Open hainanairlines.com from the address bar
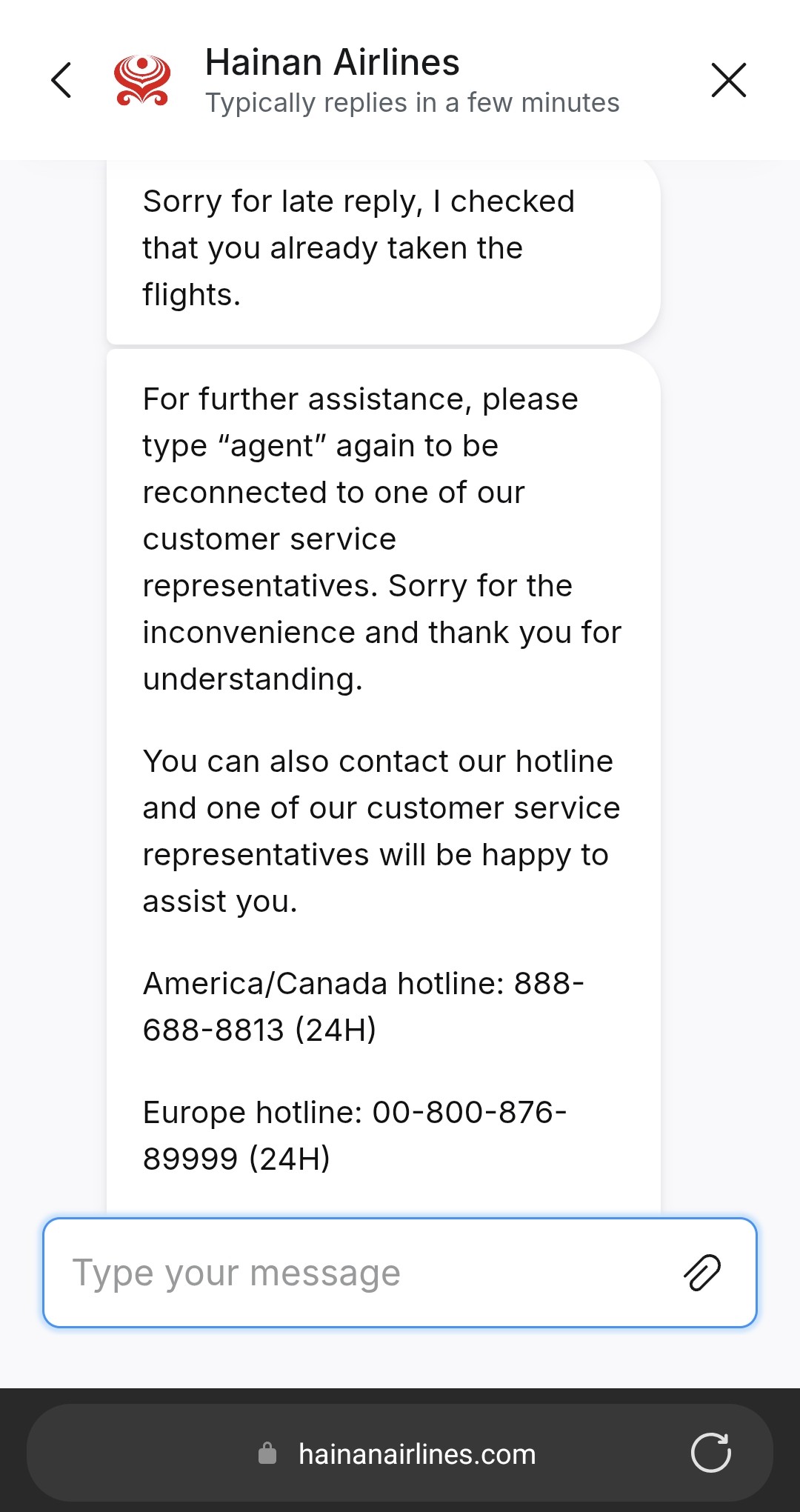The height and width of the screenshot is (1512, 800). (x=417, y=1453)
